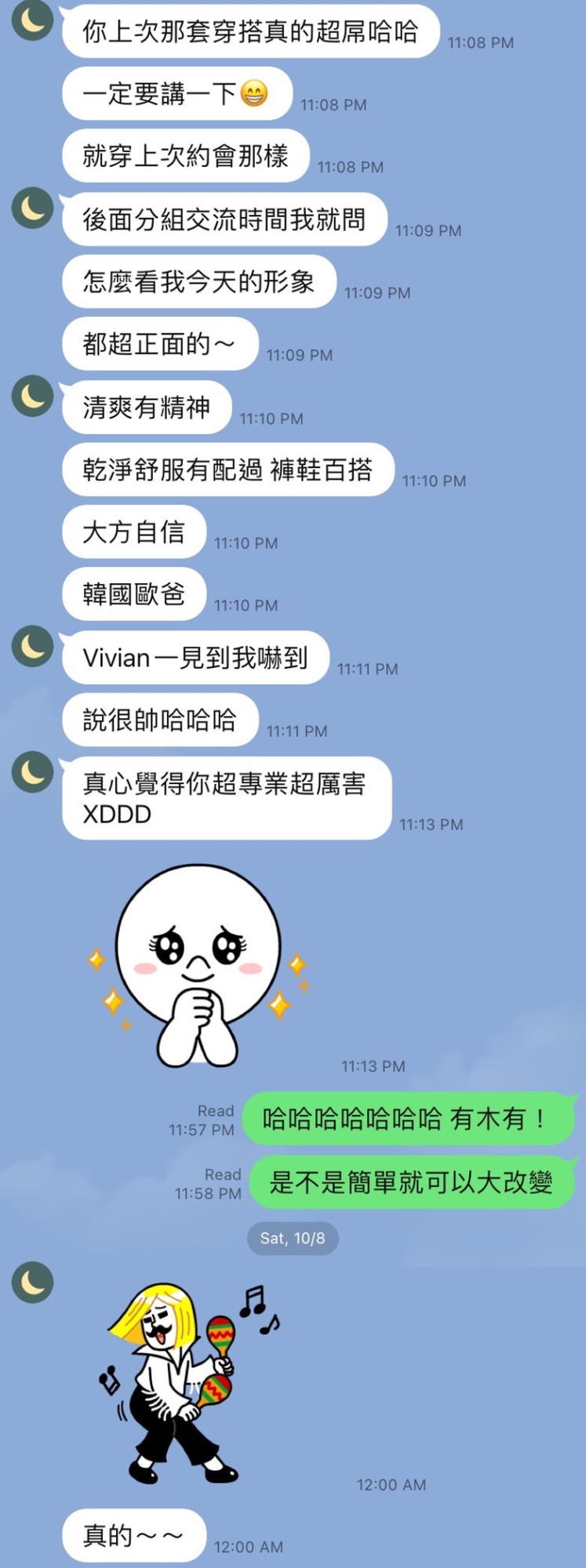Open the avatar beside "Vivian一見到我嚇到"
This screenshot has height=1568, width=586.
pyautogui.click(x=32, y=646)
